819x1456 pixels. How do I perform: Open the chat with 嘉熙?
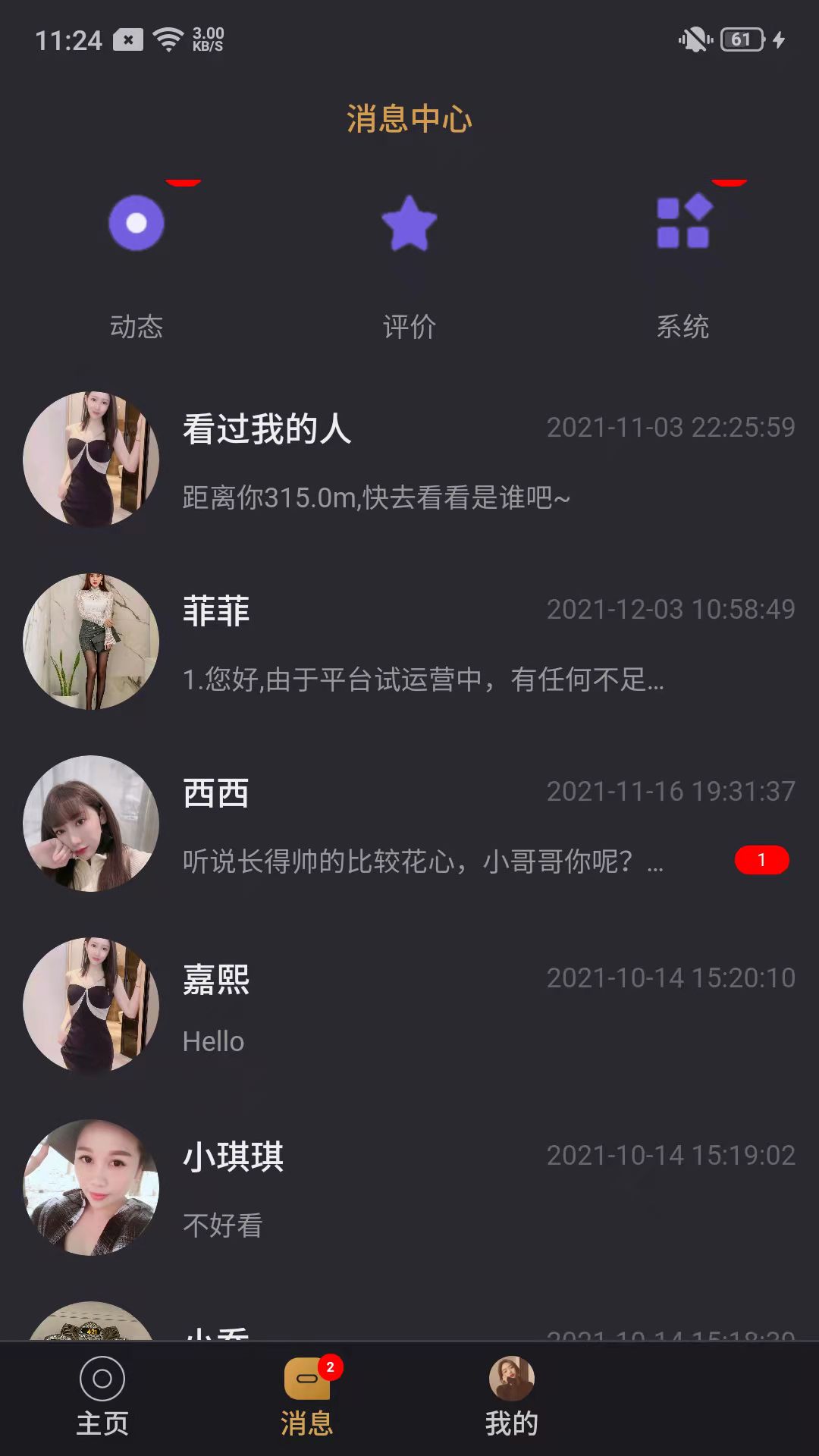409,1006
